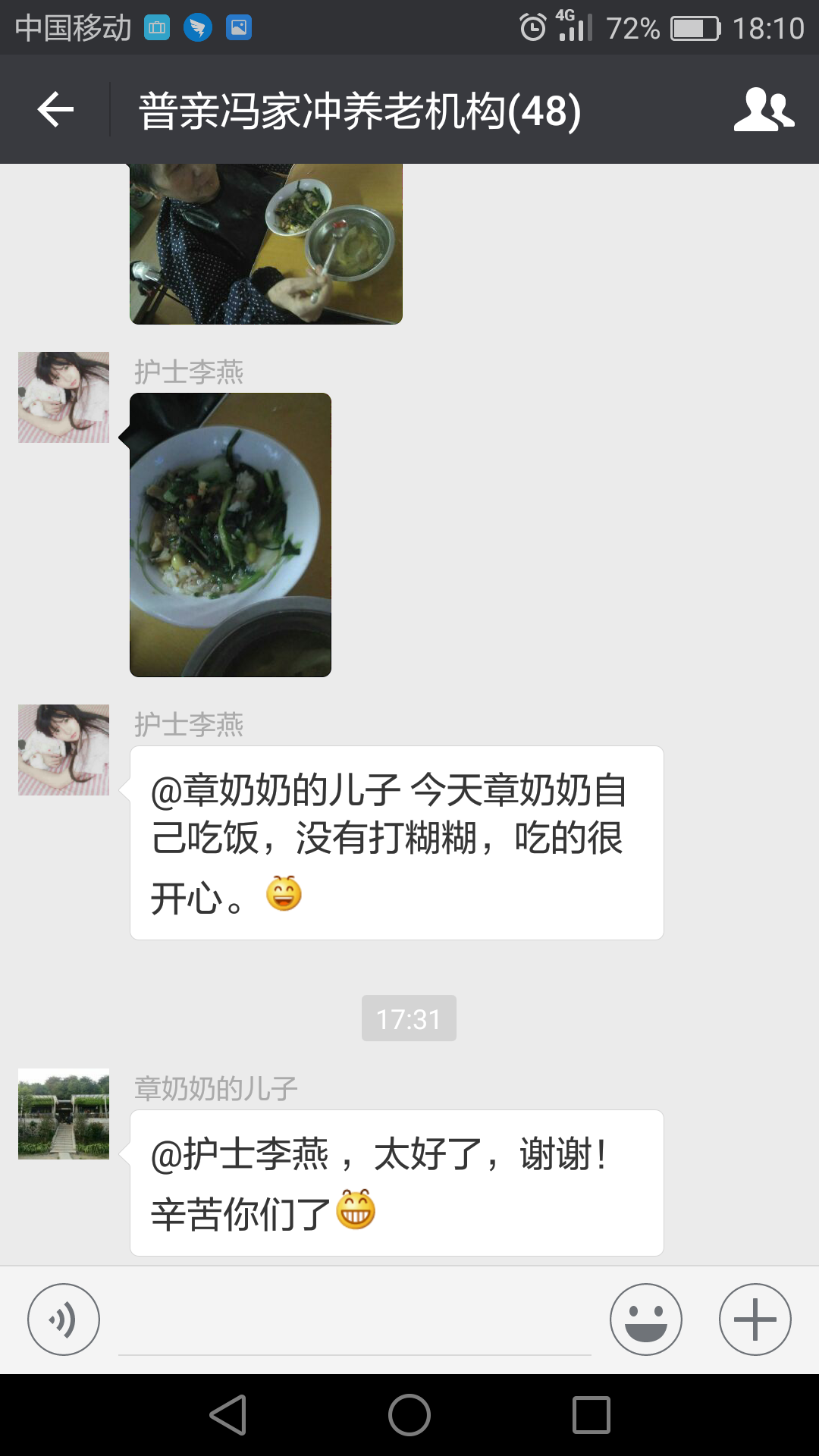
Task: Tap 护士李燕's avatar beside the bowl photo
Action: [x=64, y=397]
